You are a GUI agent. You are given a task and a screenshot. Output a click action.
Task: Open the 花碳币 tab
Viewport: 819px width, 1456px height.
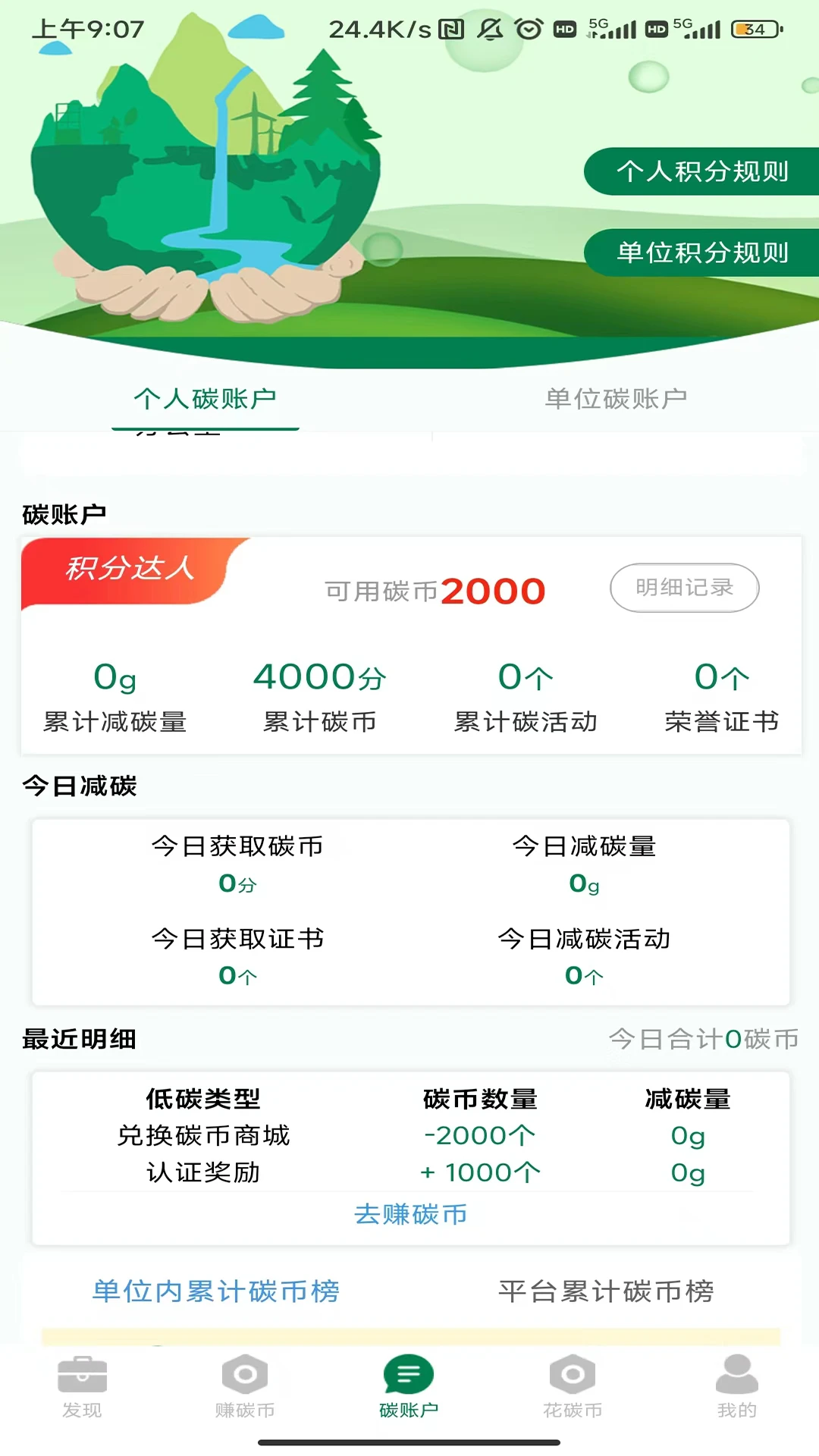573,1387
